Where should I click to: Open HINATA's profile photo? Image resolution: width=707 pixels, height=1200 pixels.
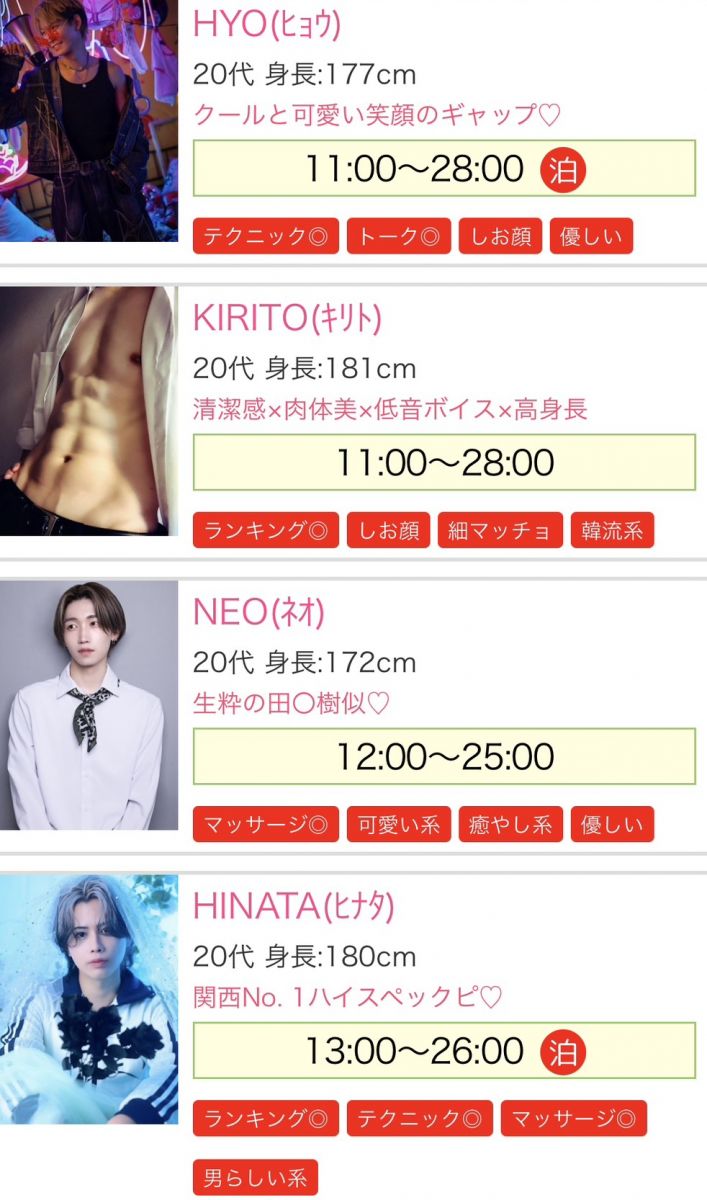point(88,999)
